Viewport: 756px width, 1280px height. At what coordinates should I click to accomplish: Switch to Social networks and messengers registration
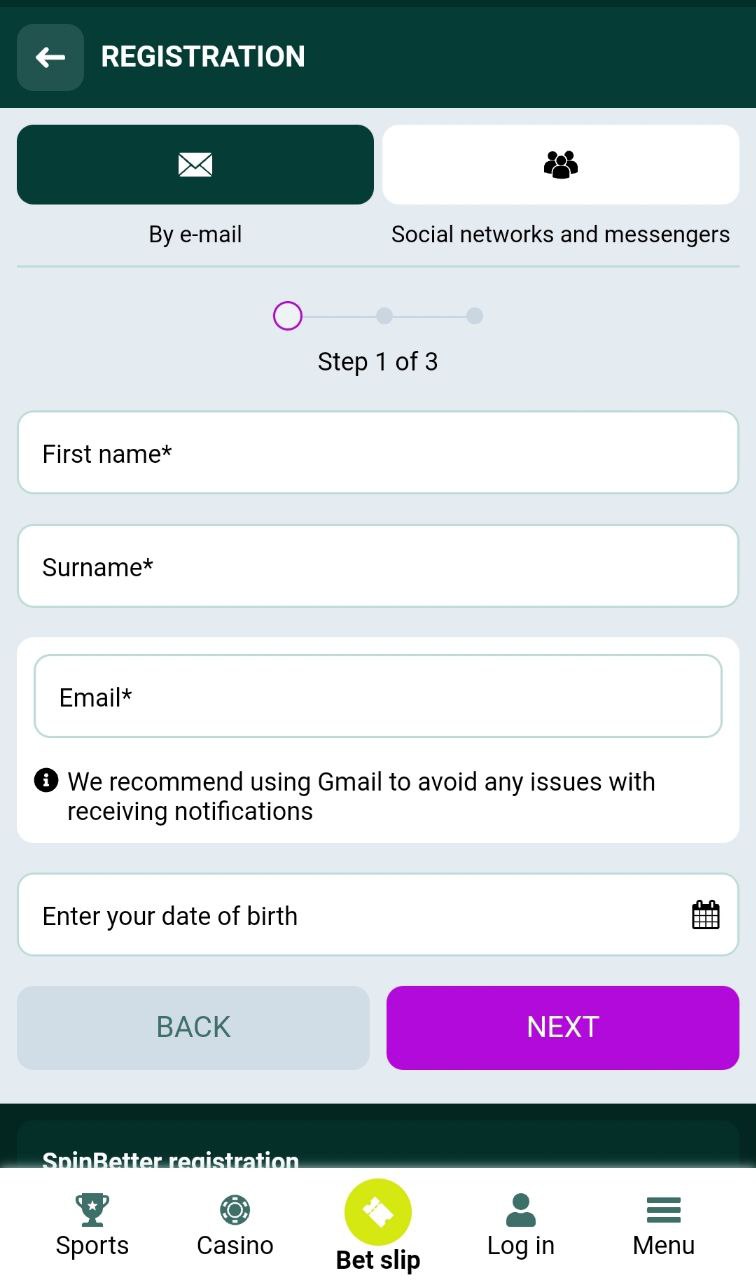coord(561,165)
